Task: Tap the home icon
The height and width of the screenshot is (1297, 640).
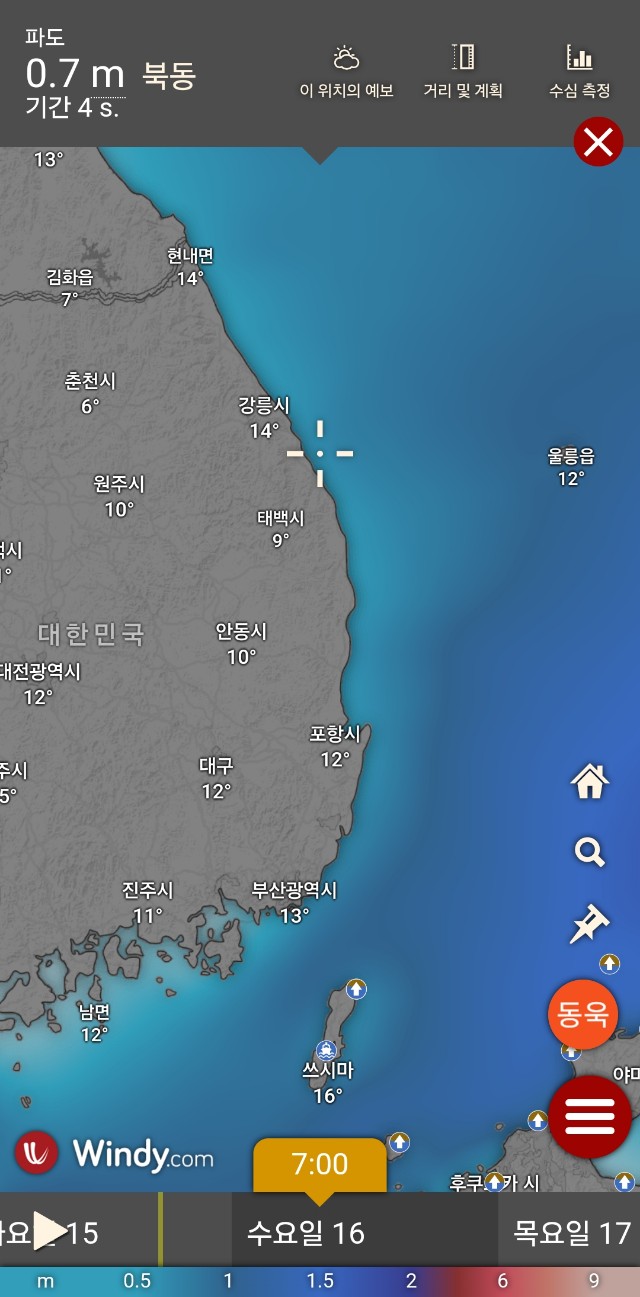Action: tap(590, 782)
